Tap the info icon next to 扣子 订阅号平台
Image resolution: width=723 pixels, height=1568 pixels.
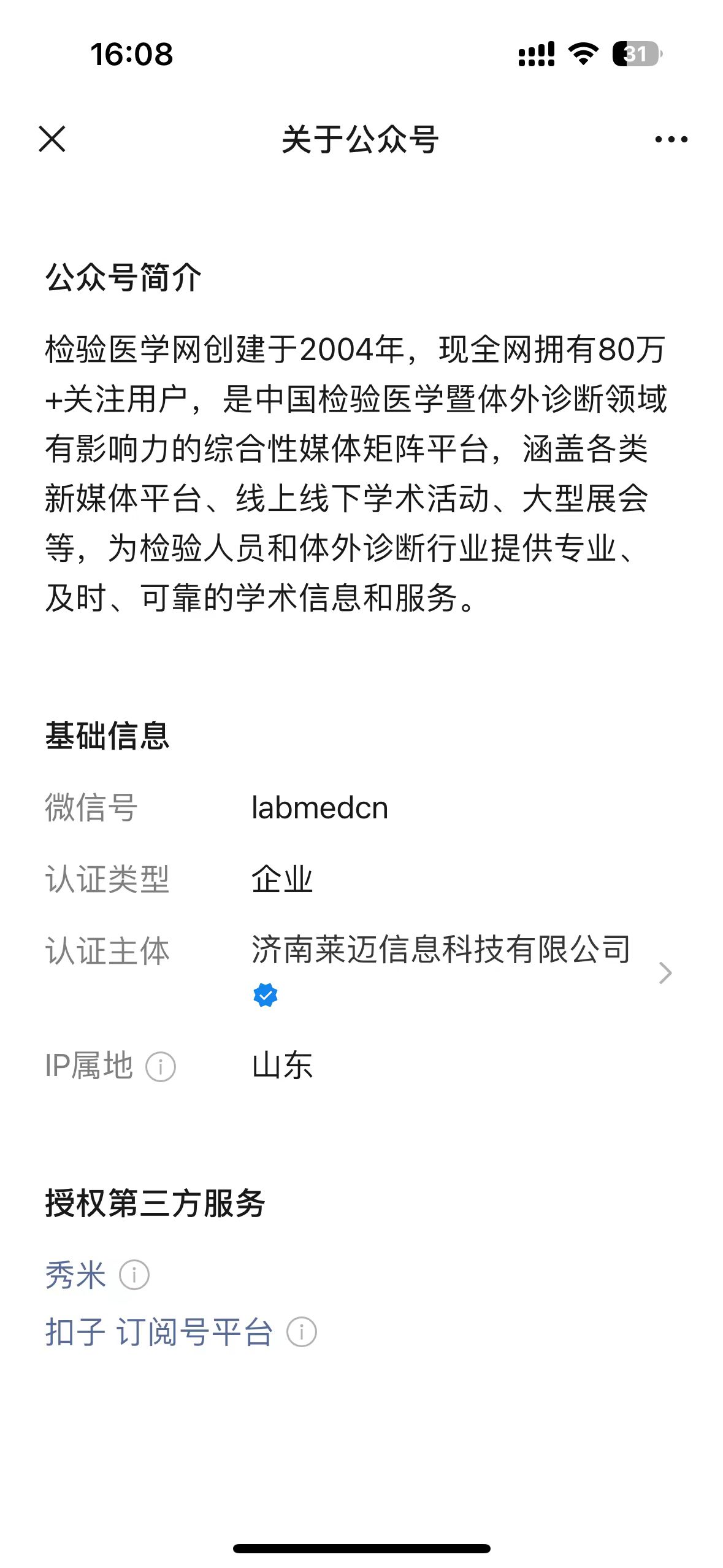coord(302,1332)
